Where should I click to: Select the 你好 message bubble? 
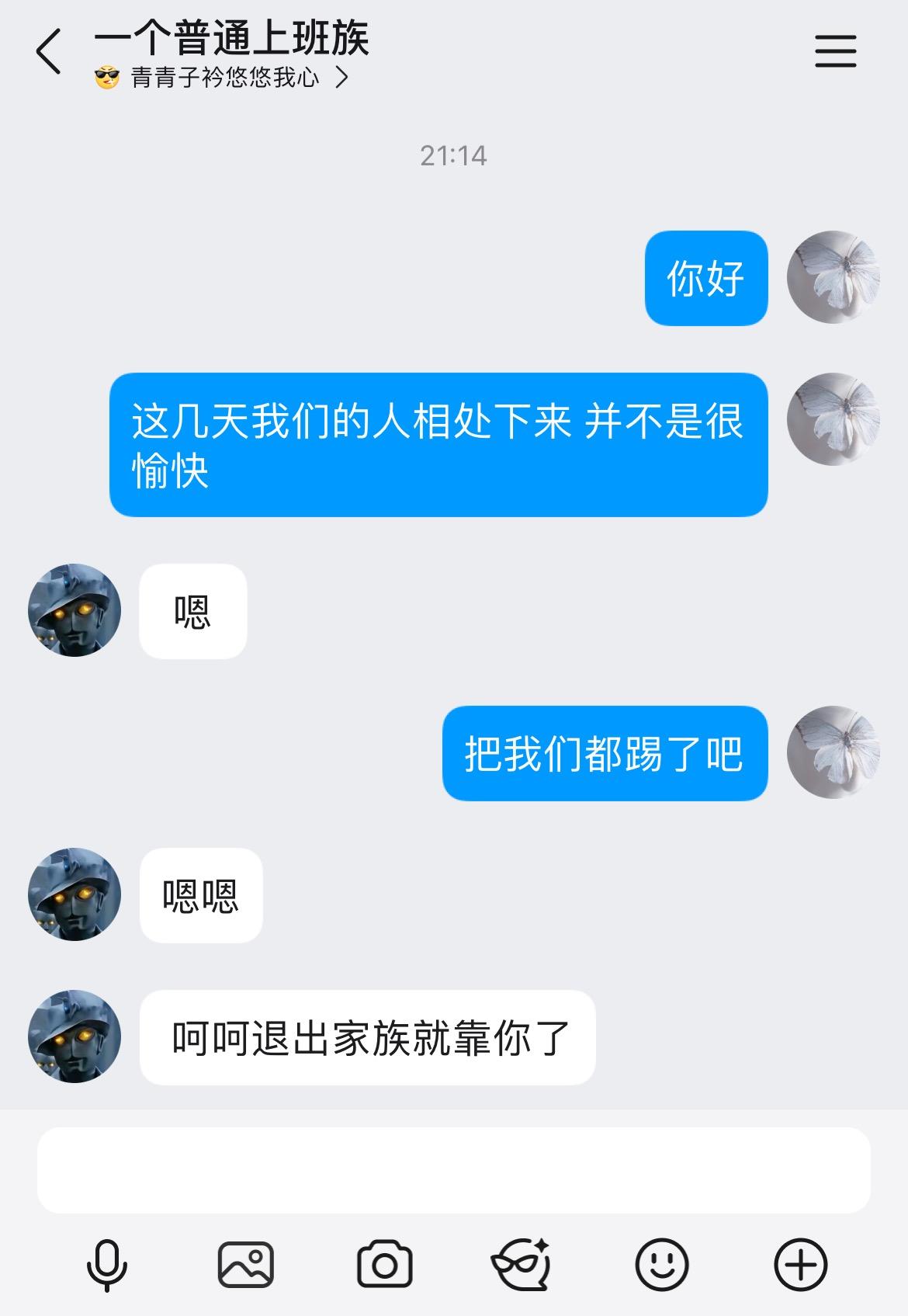[x=705, y=278]
